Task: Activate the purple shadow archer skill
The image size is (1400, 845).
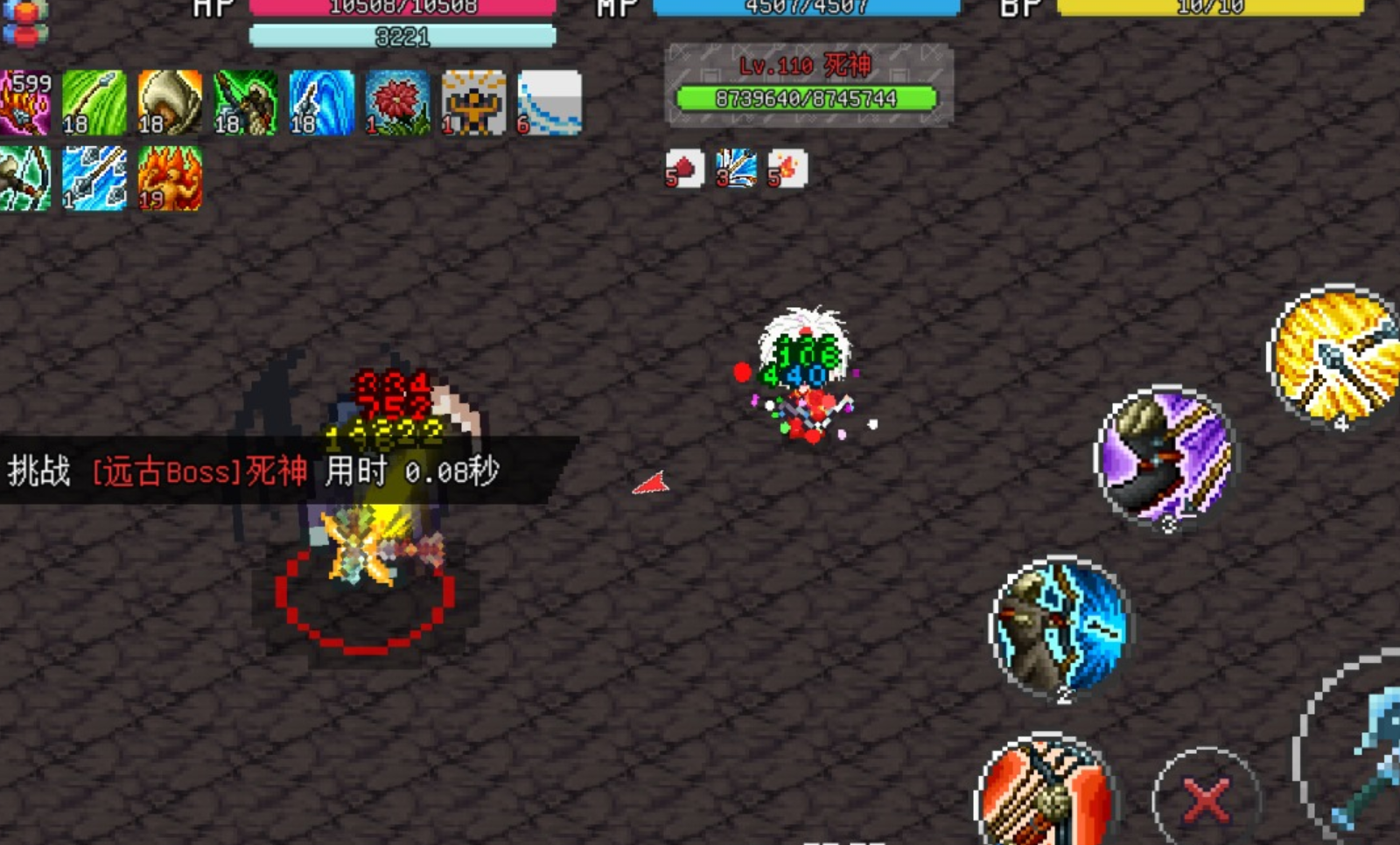Action: click(x=1165, y=457)
